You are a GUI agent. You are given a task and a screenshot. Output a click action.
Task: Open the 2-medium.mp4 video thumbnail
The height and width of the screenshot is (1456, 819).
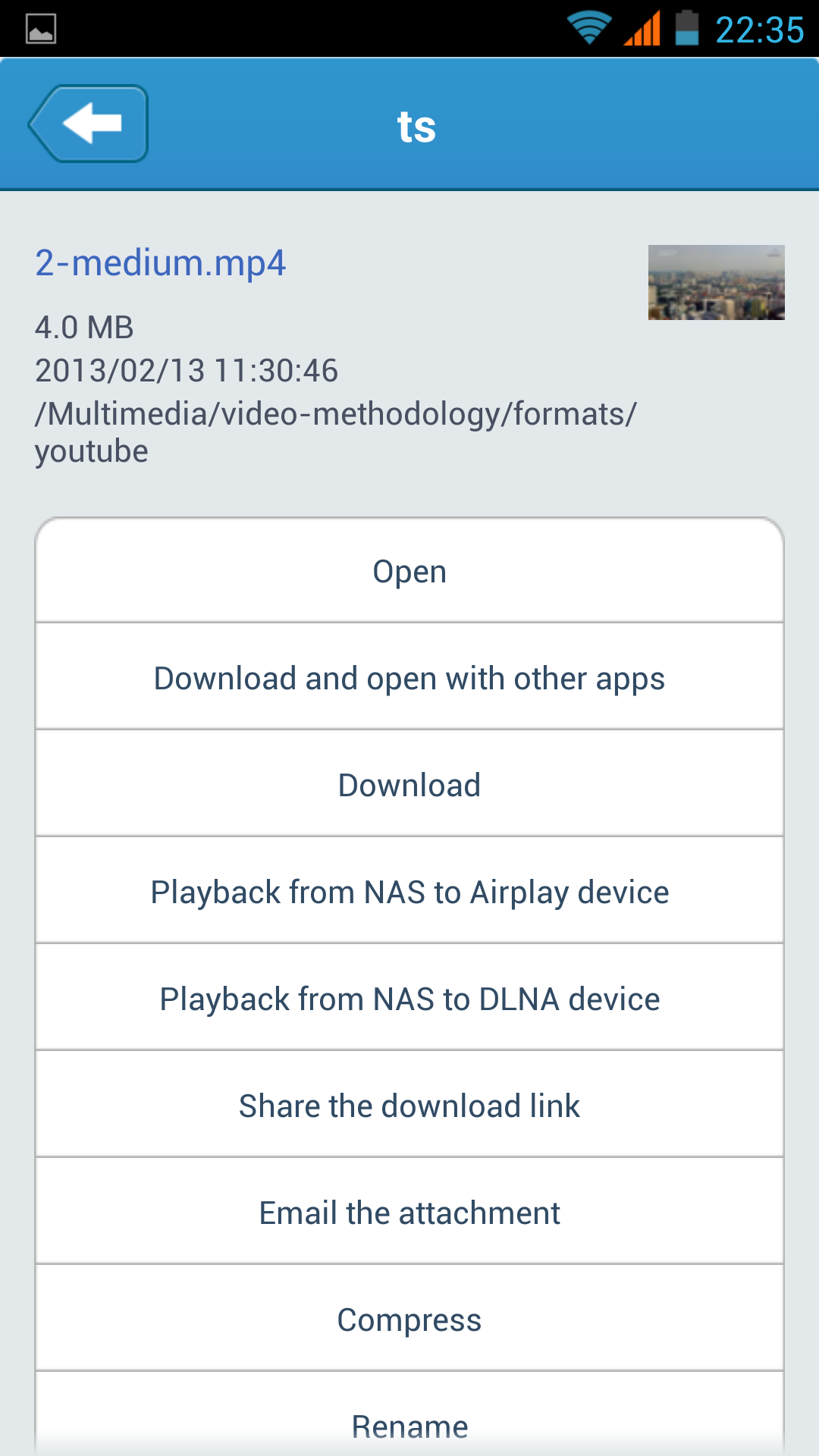(716, 282)
